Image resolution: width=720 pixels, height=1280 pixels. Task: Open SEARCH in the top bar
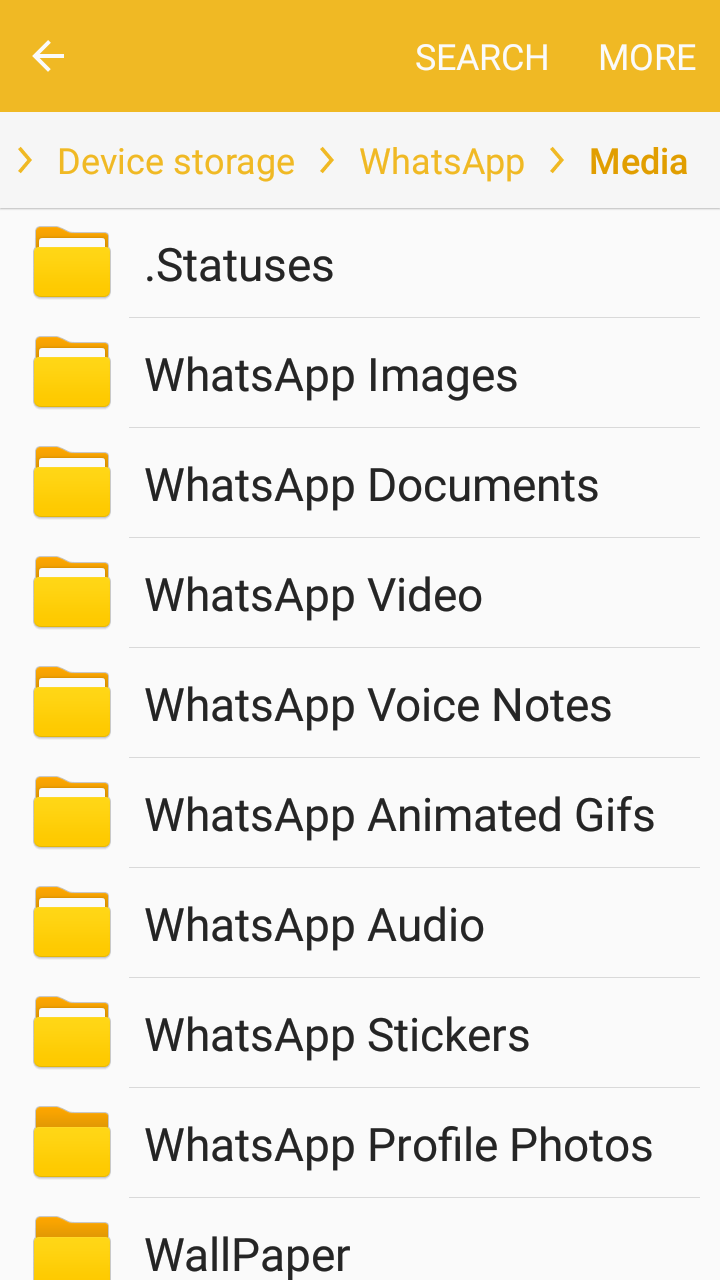point(481,58)
